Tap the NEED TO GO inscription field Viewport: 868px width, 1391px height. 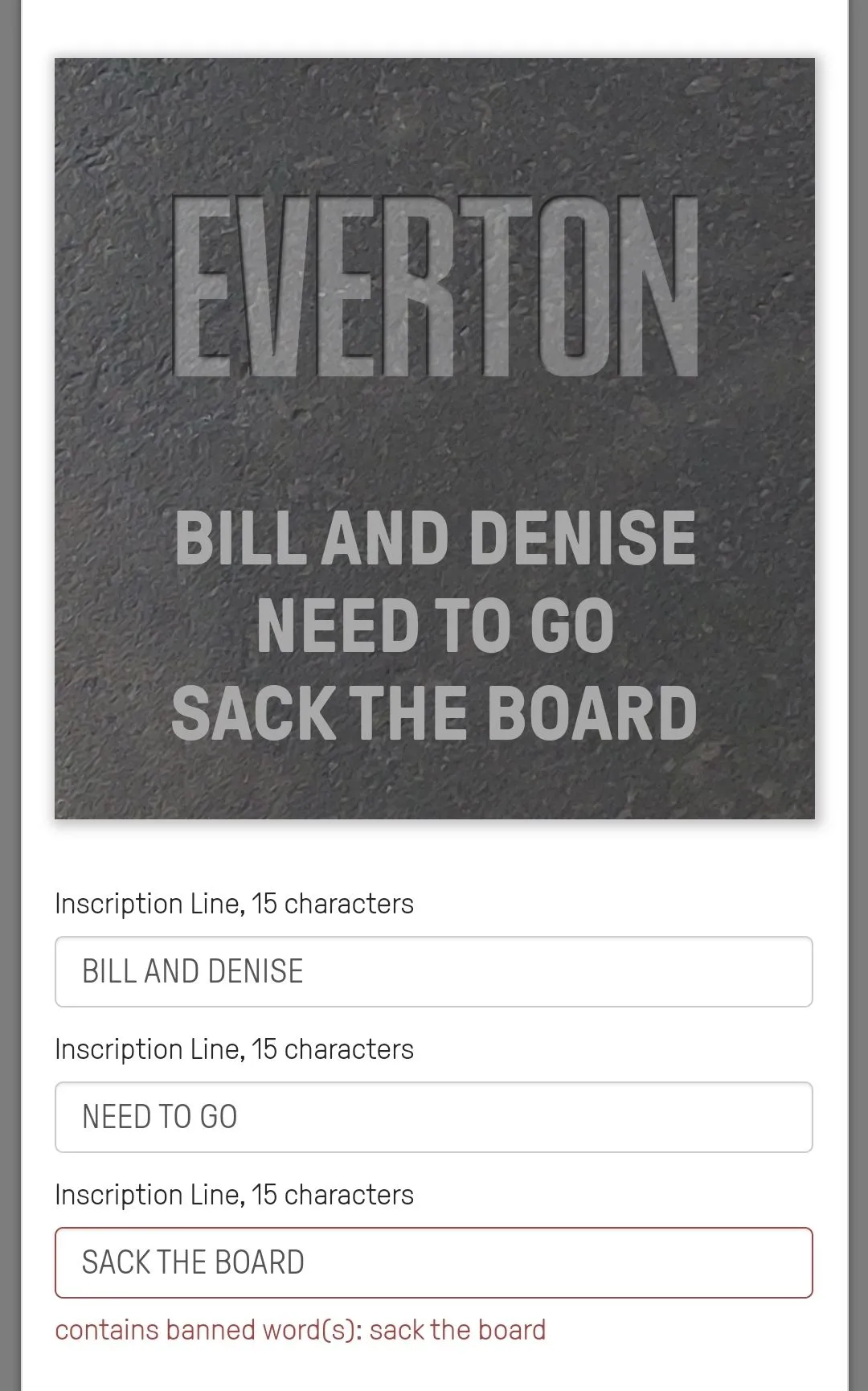[434, 1117]
